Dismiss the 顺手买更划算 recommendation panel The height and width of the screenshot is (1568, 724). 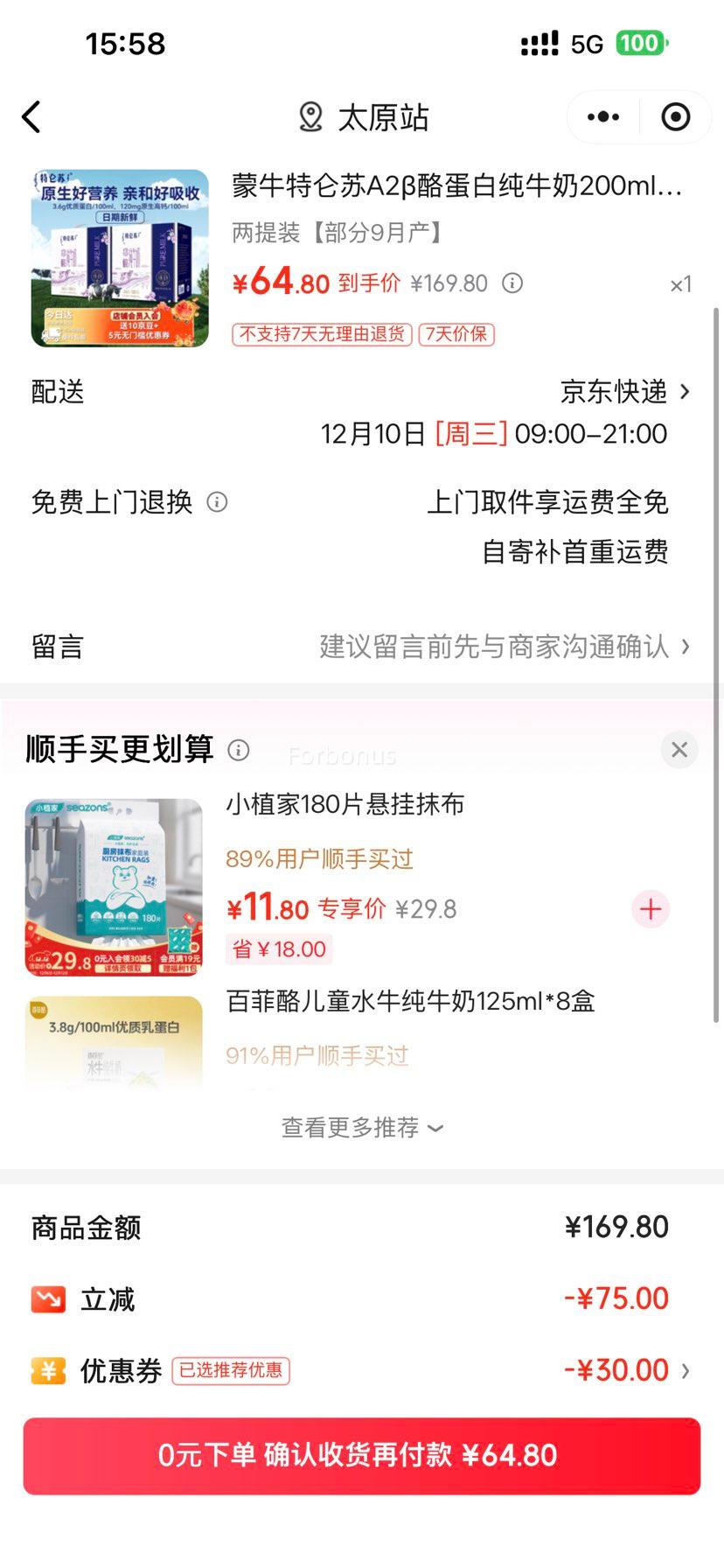(679, 749)
